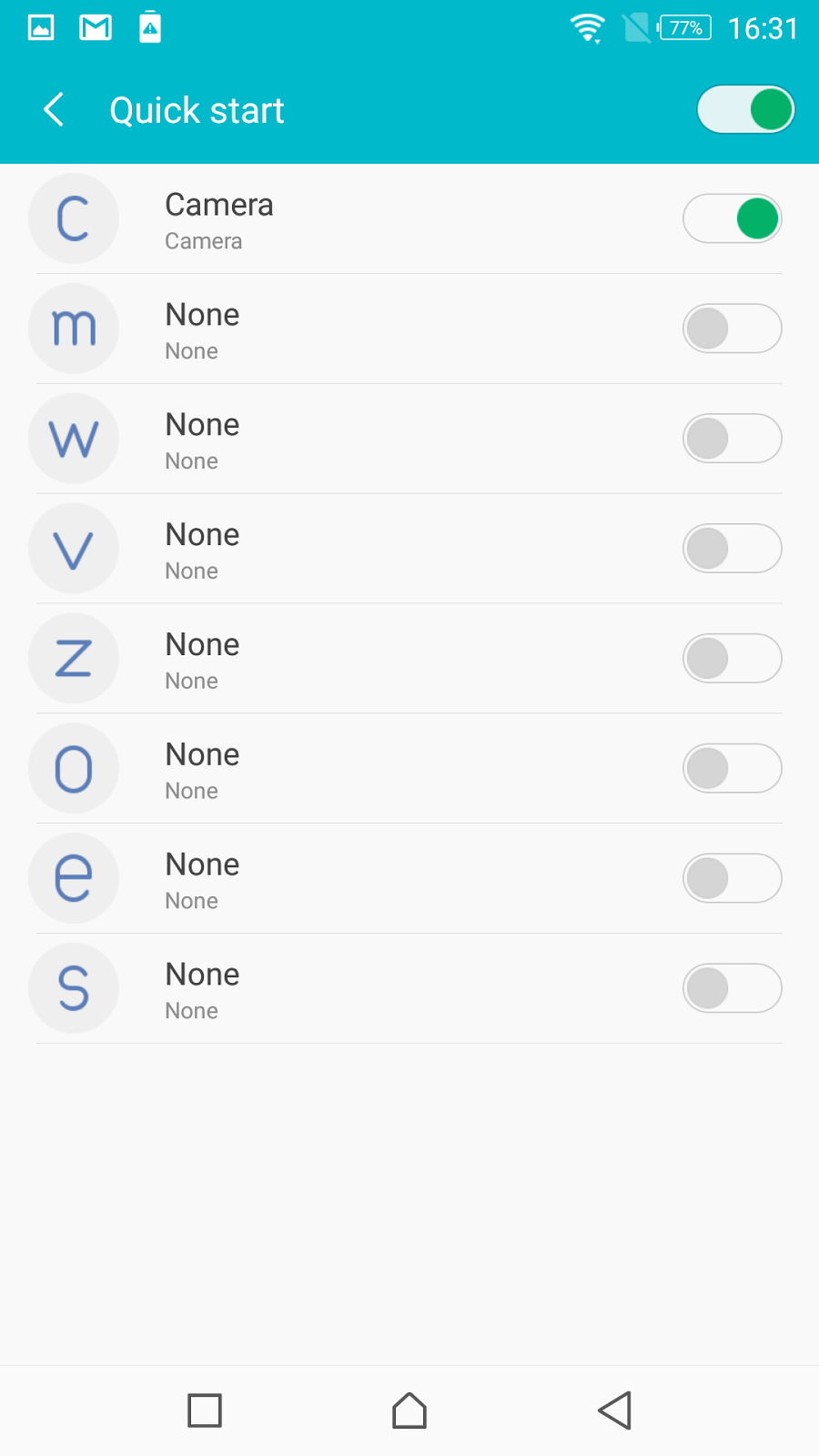Open the Camera row for gesture C
The width and height of the screenshot is (819, 1456).
[409, 219]
